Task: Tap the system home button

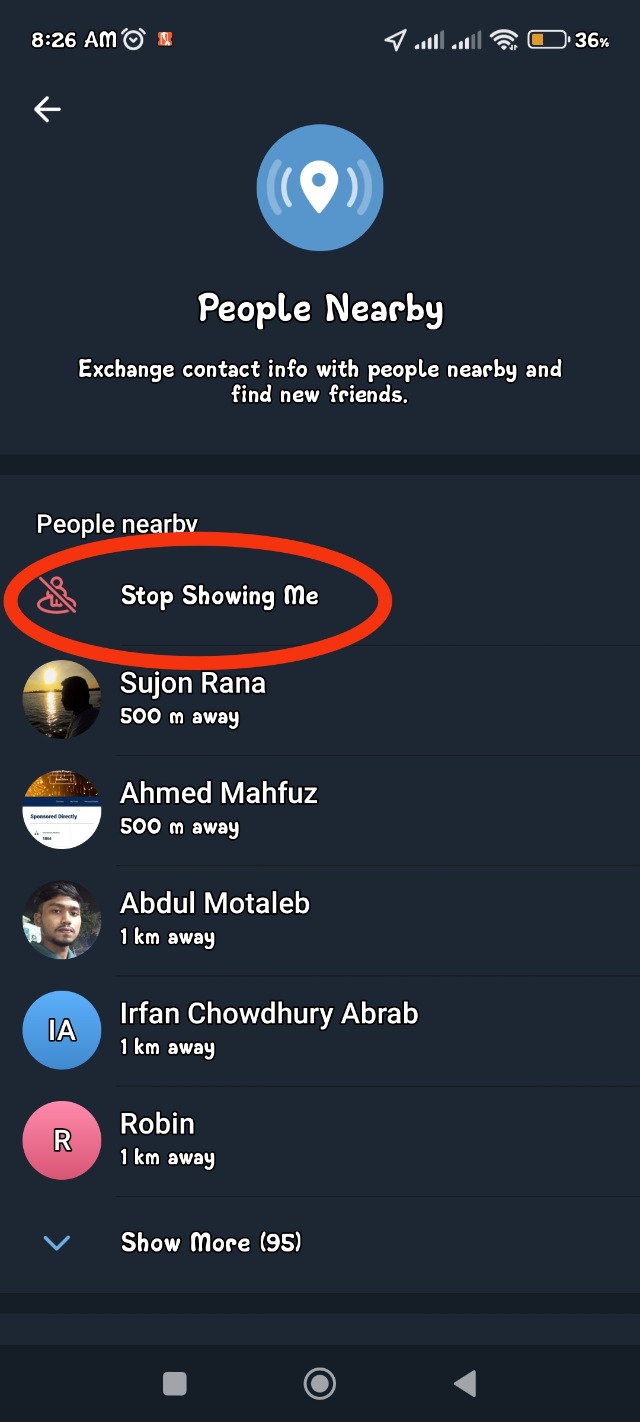Action: [x=319, y=1383]
